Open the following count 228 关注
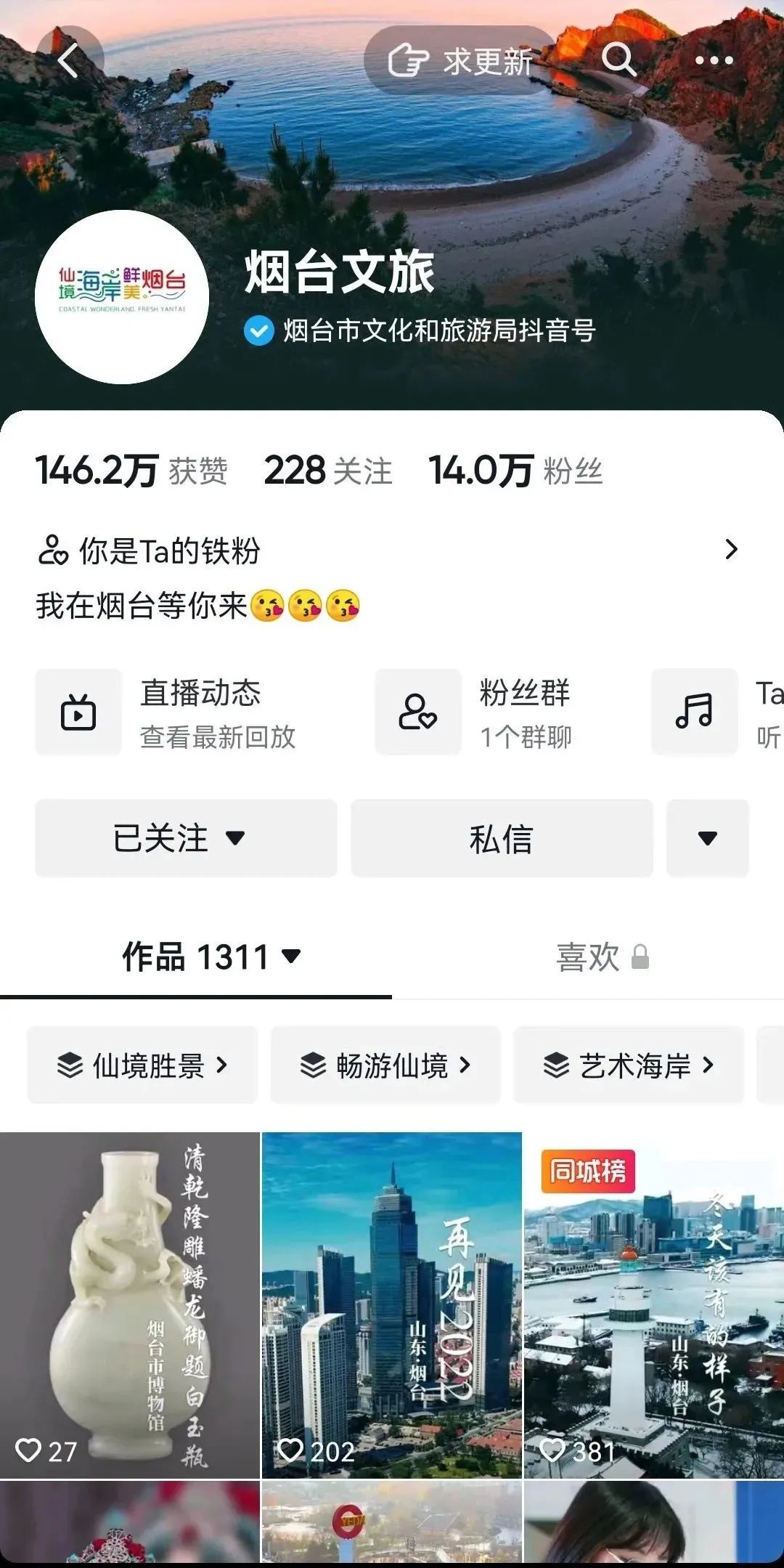Screen dimensions: 784x1568 327,471
